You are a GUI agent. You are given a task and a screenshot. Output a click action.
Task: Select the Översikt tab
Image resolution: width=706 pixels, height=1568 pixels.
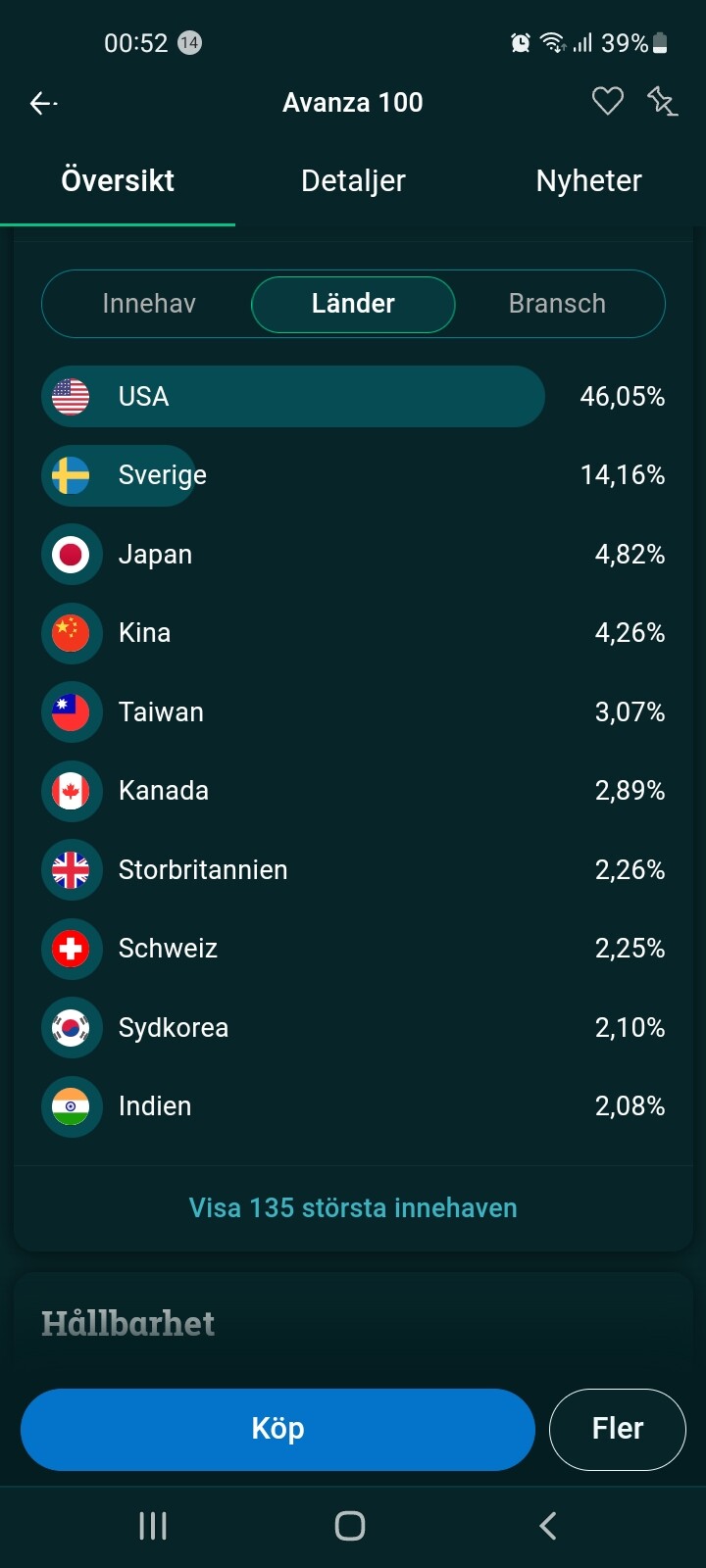(x=118, y=180)
